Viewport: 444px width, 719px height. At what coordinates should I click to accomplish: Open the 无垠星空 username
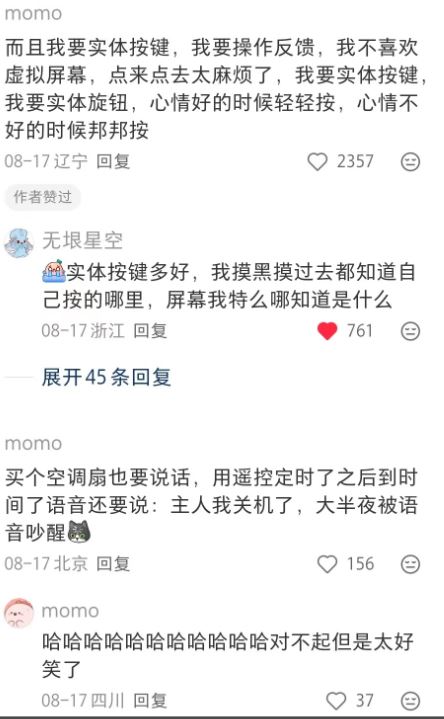(x=83, y=240)
